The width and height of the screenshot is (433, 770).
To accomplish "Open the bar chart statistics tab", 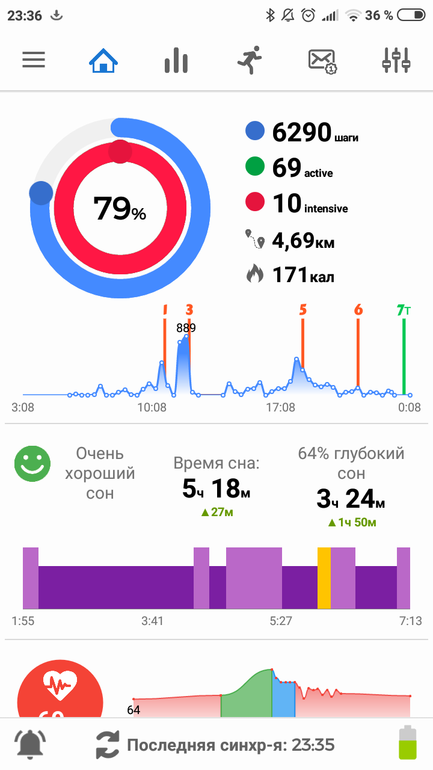I will (176, 61).
